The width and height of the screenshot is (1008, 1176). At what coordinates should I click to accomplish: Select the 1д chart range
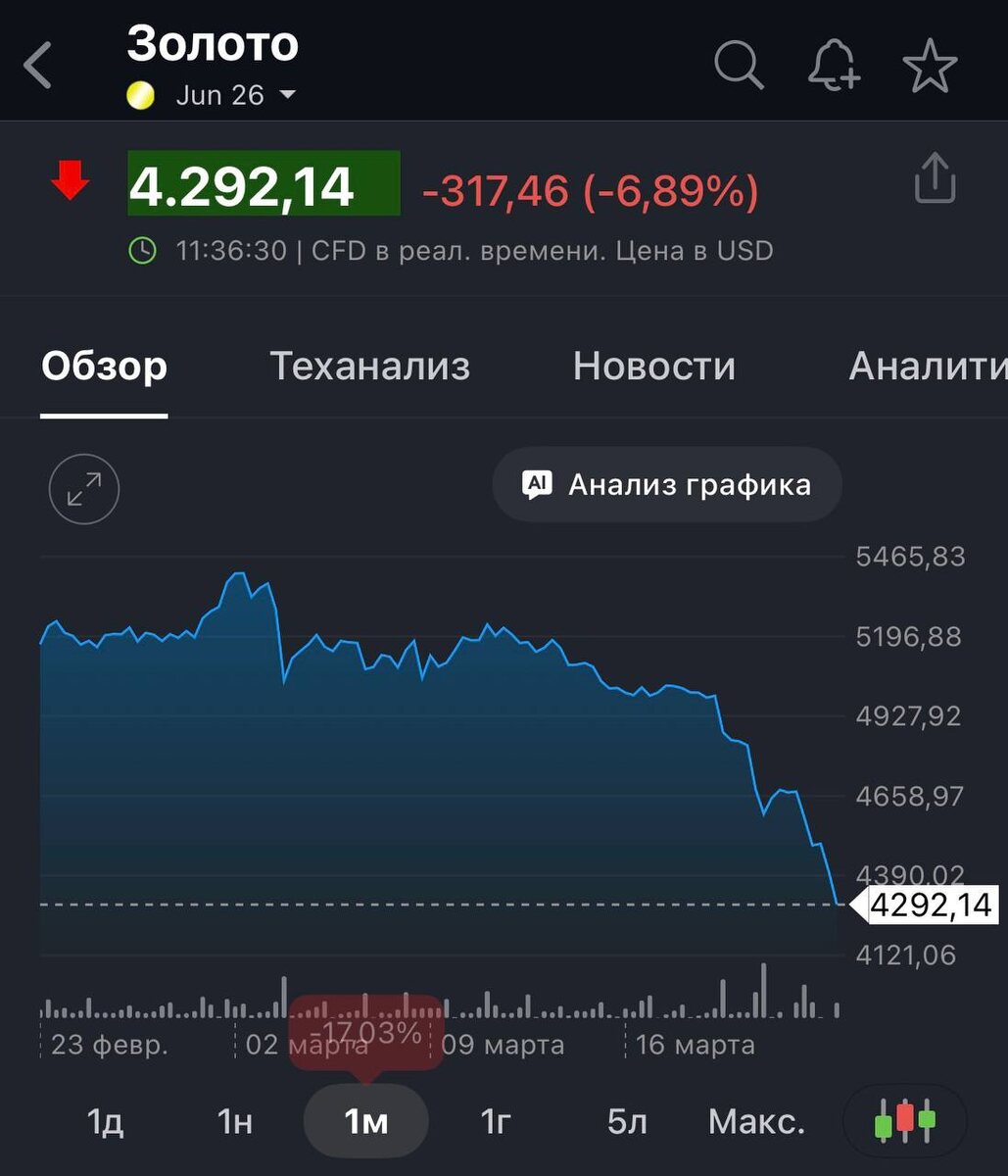pos(106,1121)
